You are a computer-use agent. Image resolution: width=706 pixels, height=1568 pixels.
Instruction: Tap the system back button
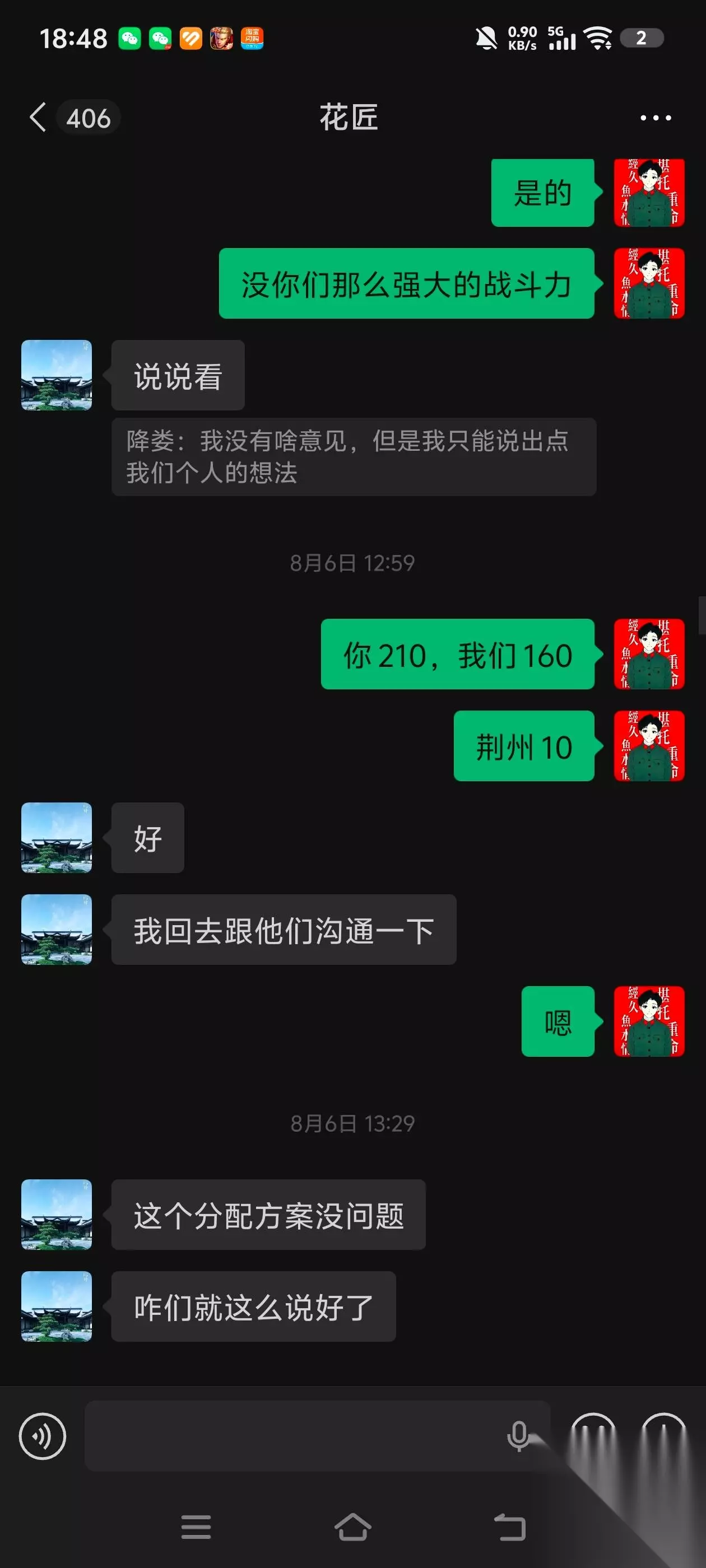[509, 1527]
